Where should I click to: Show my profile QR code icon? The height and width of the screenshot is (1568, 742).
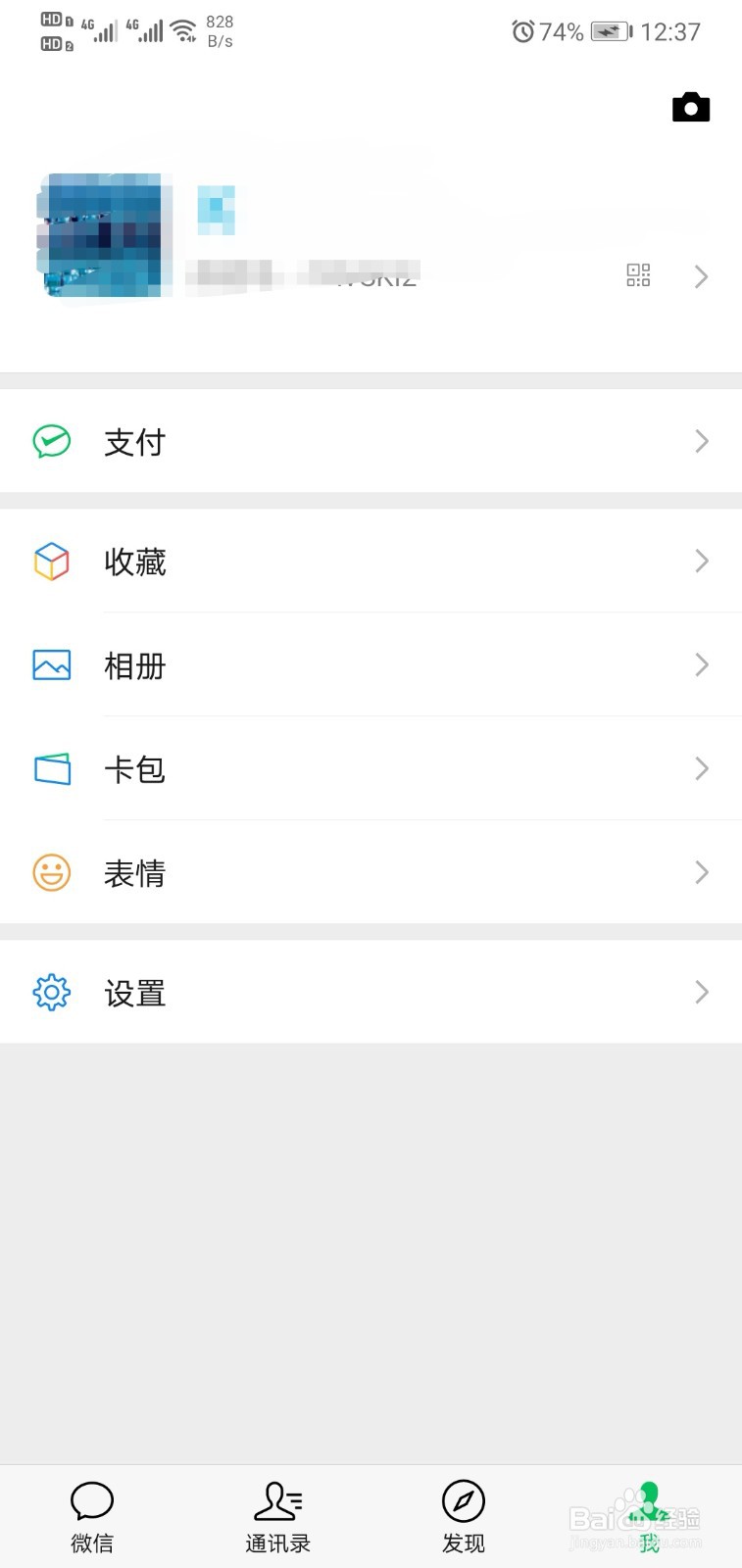pyautogui.click(x=638, y=275)
